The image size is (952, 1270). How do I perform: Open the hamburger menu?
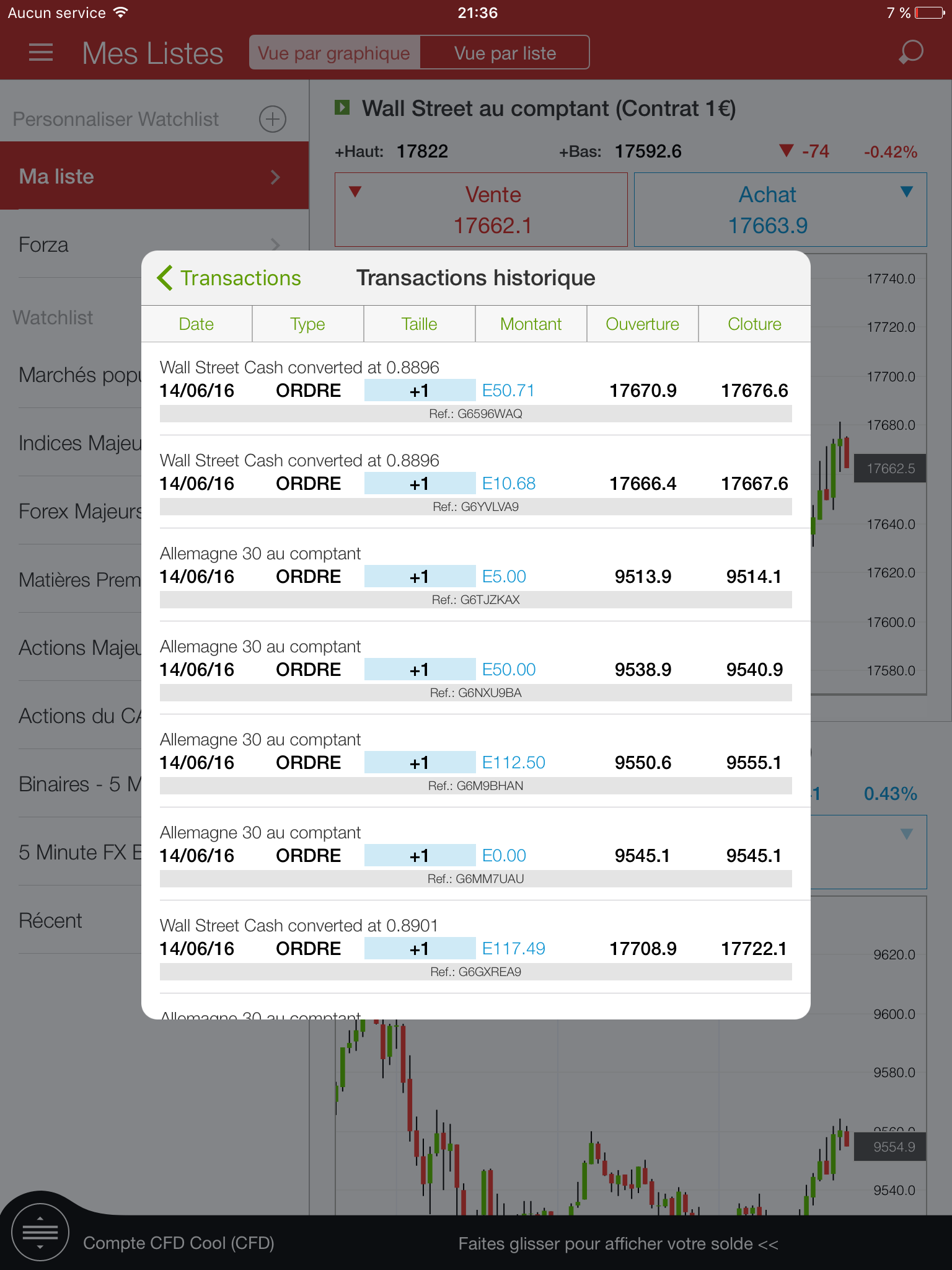click(x=41, y=53)
